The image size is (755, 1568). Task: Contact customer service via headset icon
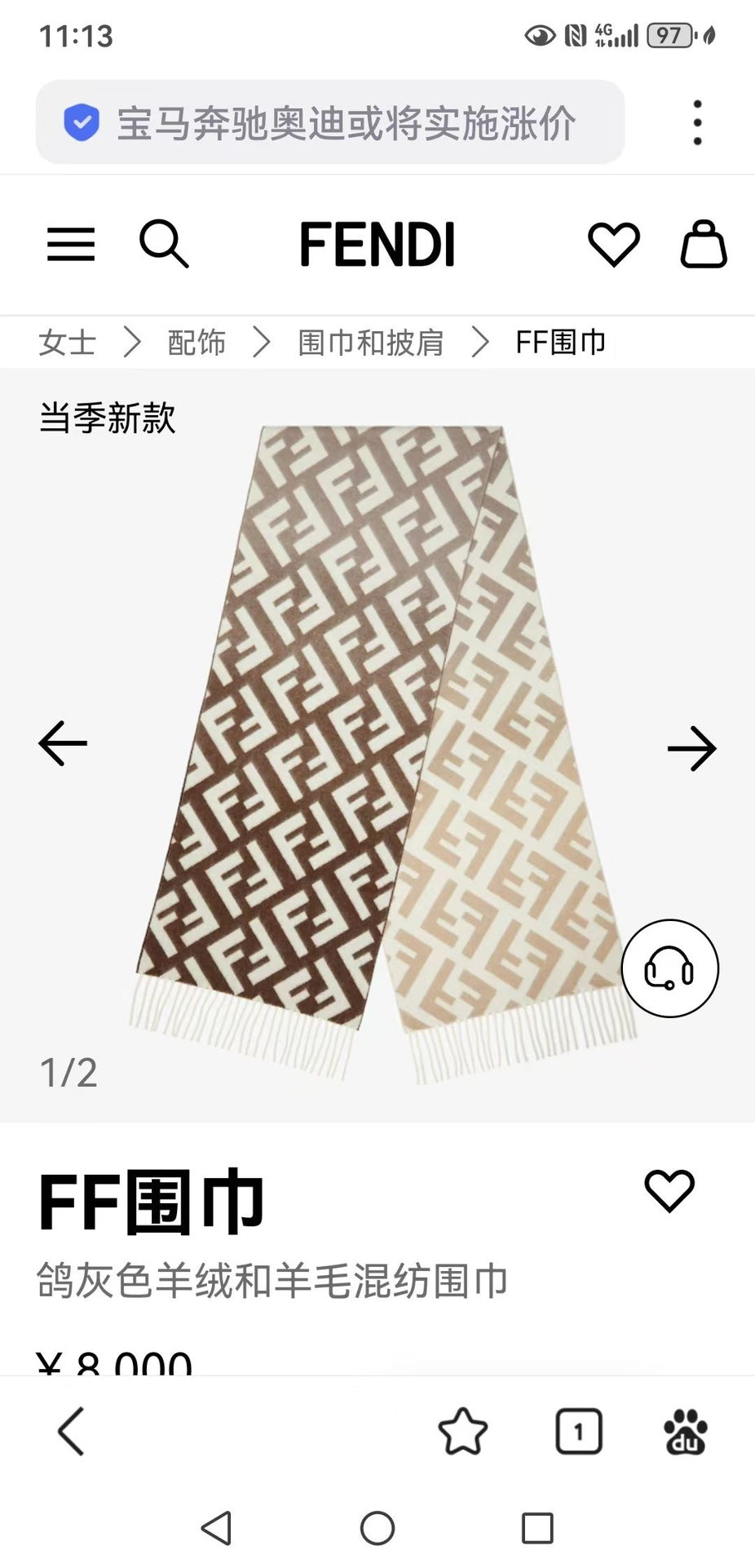pyautogui.click(x=669, y=968)
